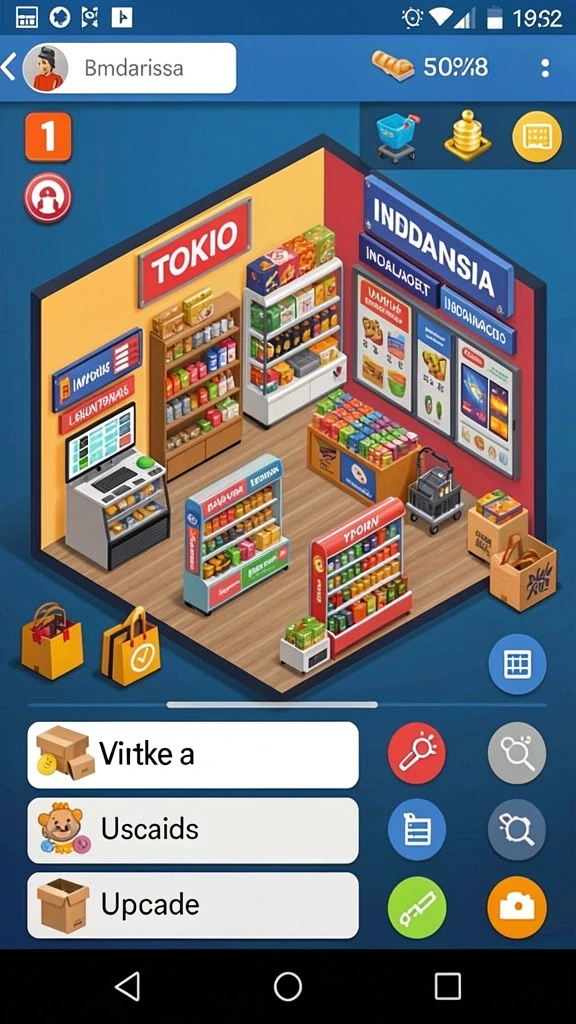
Task: Tap the red magnifier circle button
Action: [x=417, y=753]
